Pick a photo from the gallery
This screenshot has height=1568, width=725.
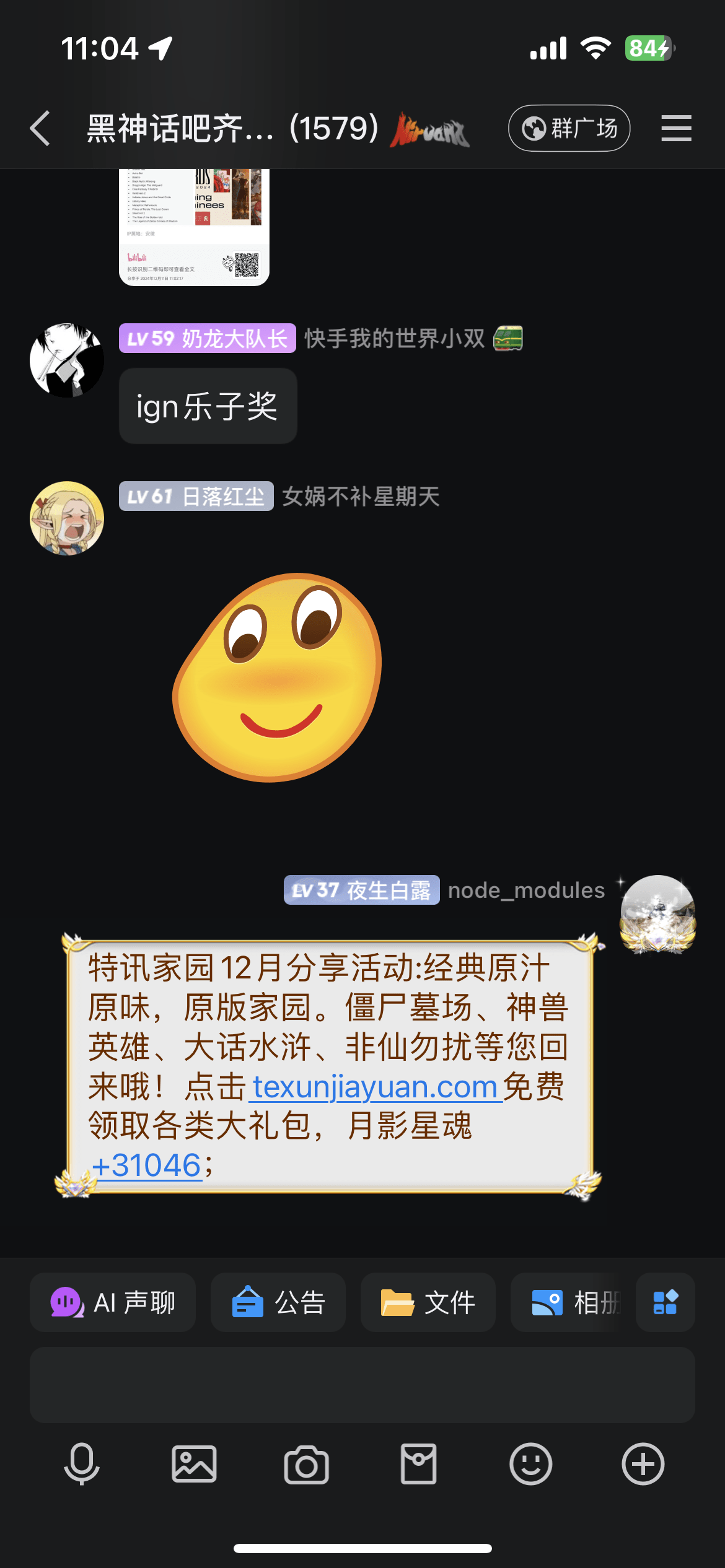click(x=194, y=1465)
